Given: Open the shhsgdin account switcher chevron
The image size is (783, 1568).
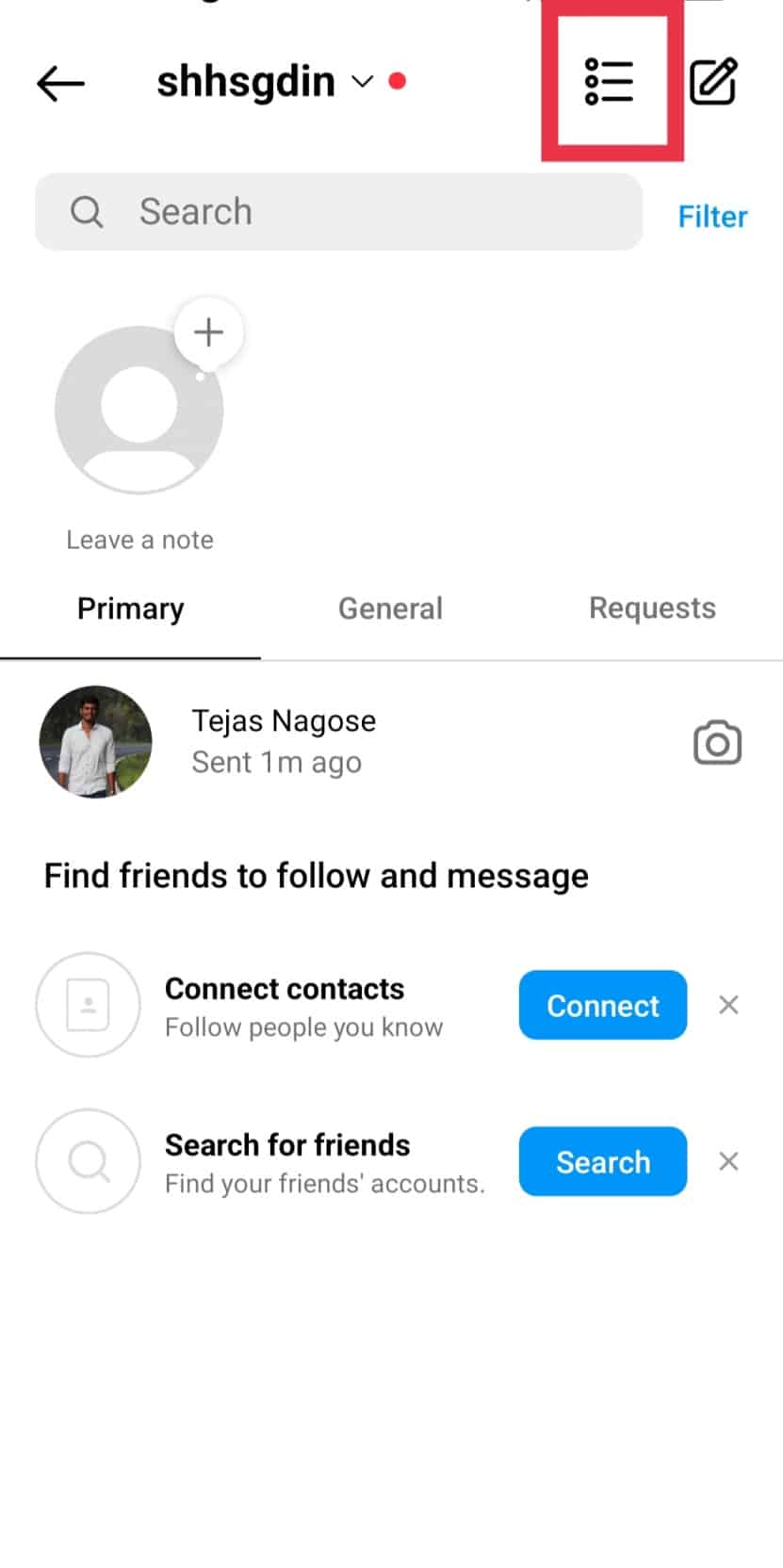Looking at the screenshot, I should [x=361, y=83].
